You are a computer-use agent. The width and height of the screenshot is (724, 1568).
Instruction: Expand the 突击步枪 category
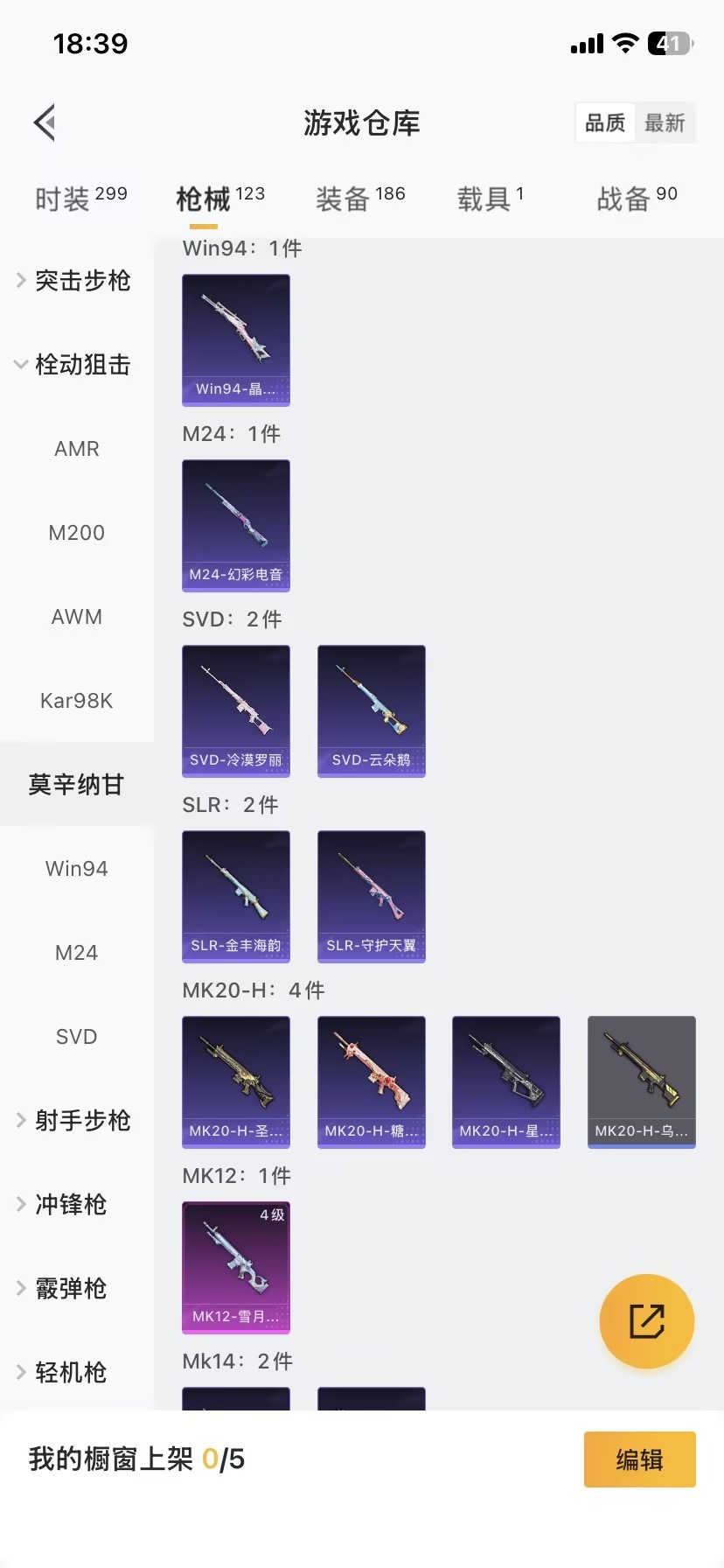point(76,281)
